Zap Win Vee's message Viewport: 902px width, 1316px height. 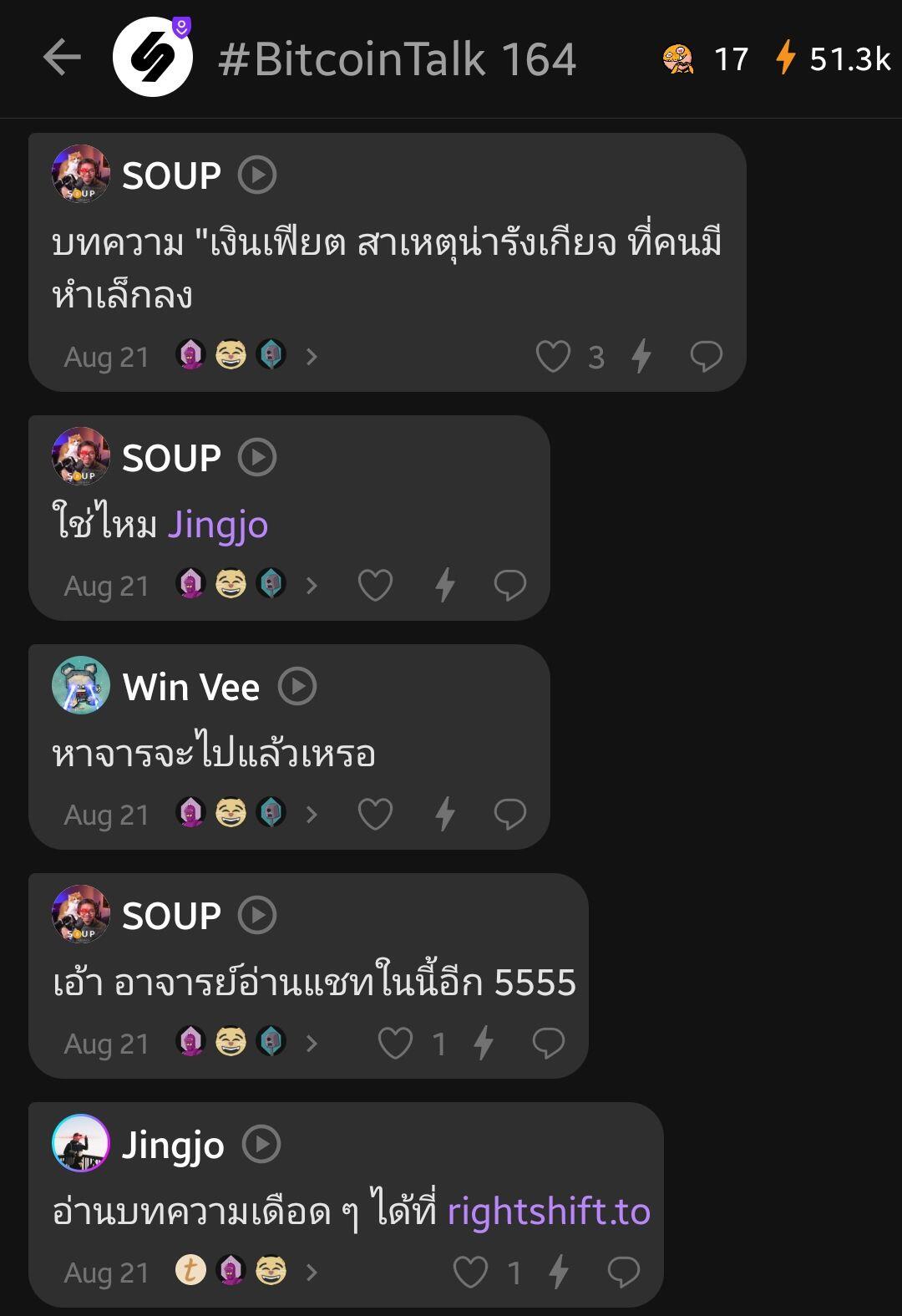[445, 814]
